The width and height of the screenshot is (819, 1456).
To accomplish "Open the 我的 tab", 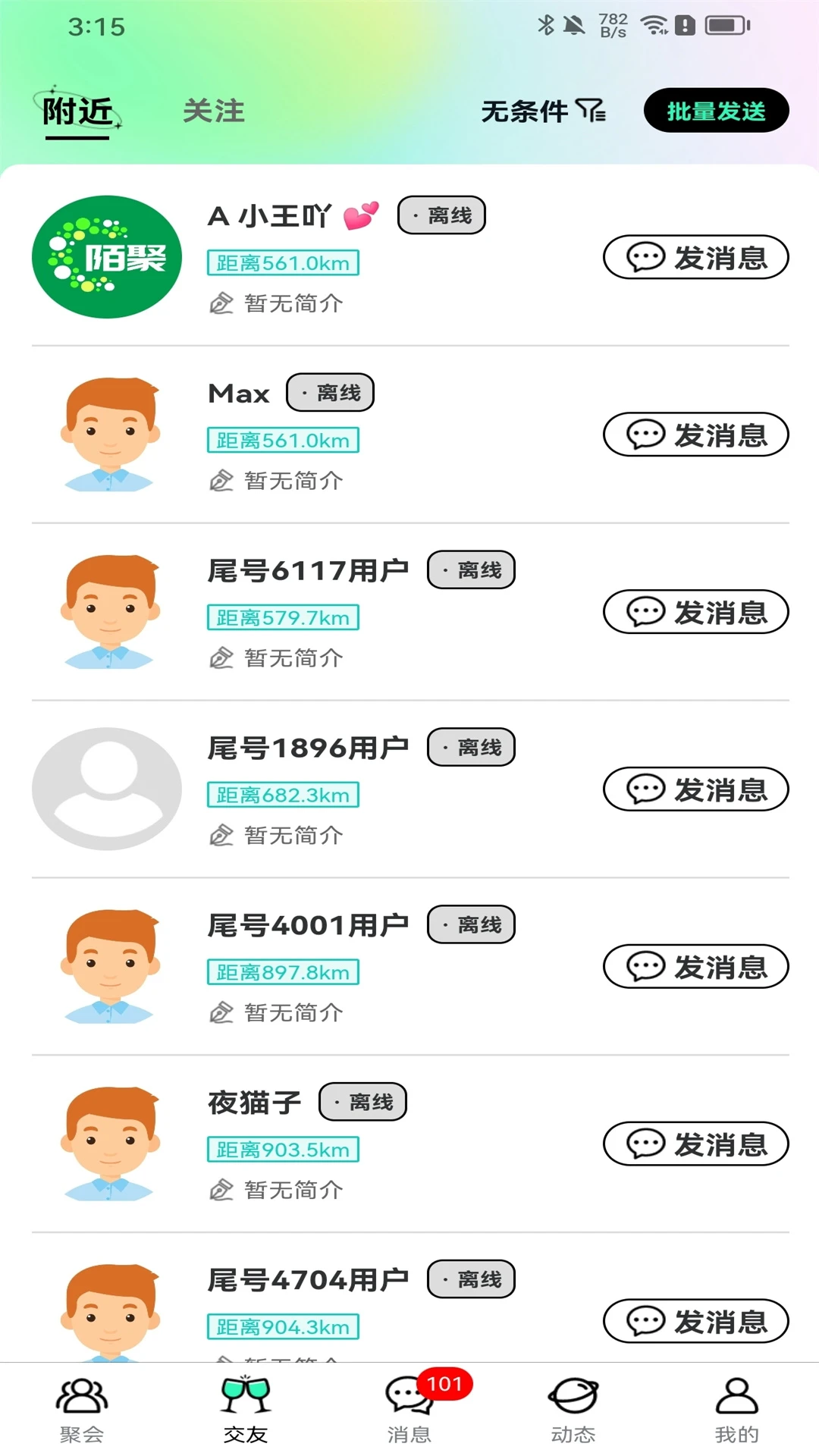I will pyautogui.click(x=736, y=1410).
